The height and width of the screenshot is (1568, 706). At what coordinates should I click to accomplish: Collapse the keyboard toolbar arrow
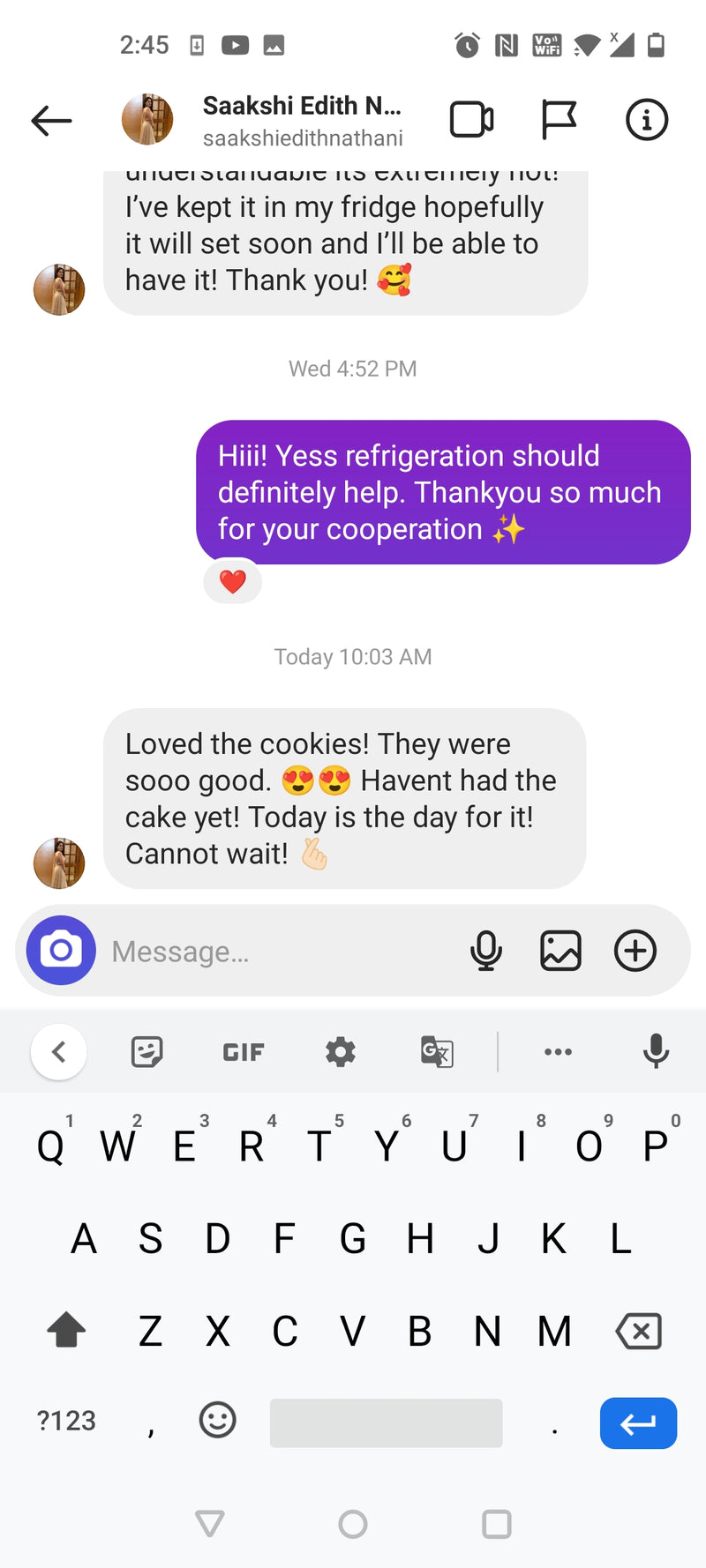click(59, 1051)
